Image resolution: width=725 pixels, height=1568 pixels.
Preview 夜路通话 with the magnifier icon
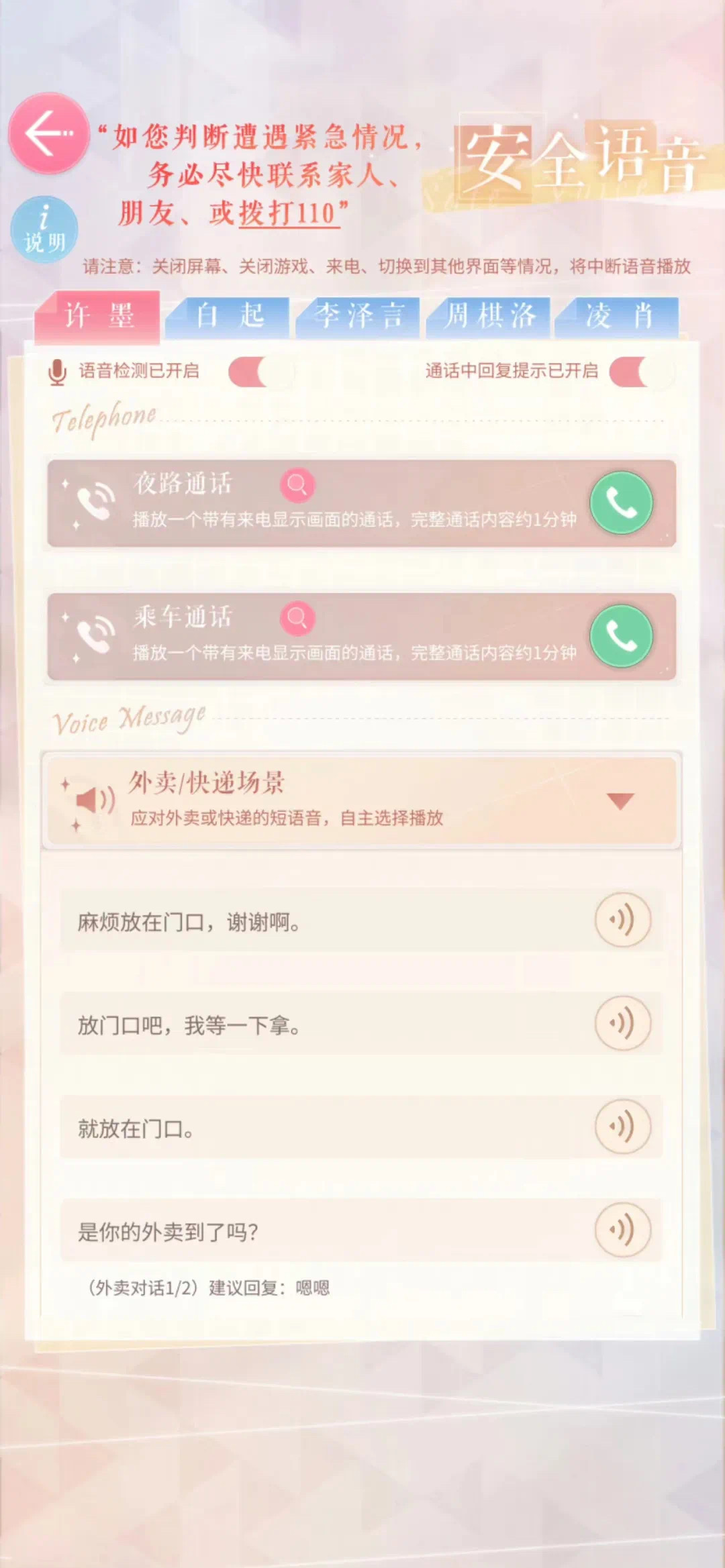tap(297, 484)
